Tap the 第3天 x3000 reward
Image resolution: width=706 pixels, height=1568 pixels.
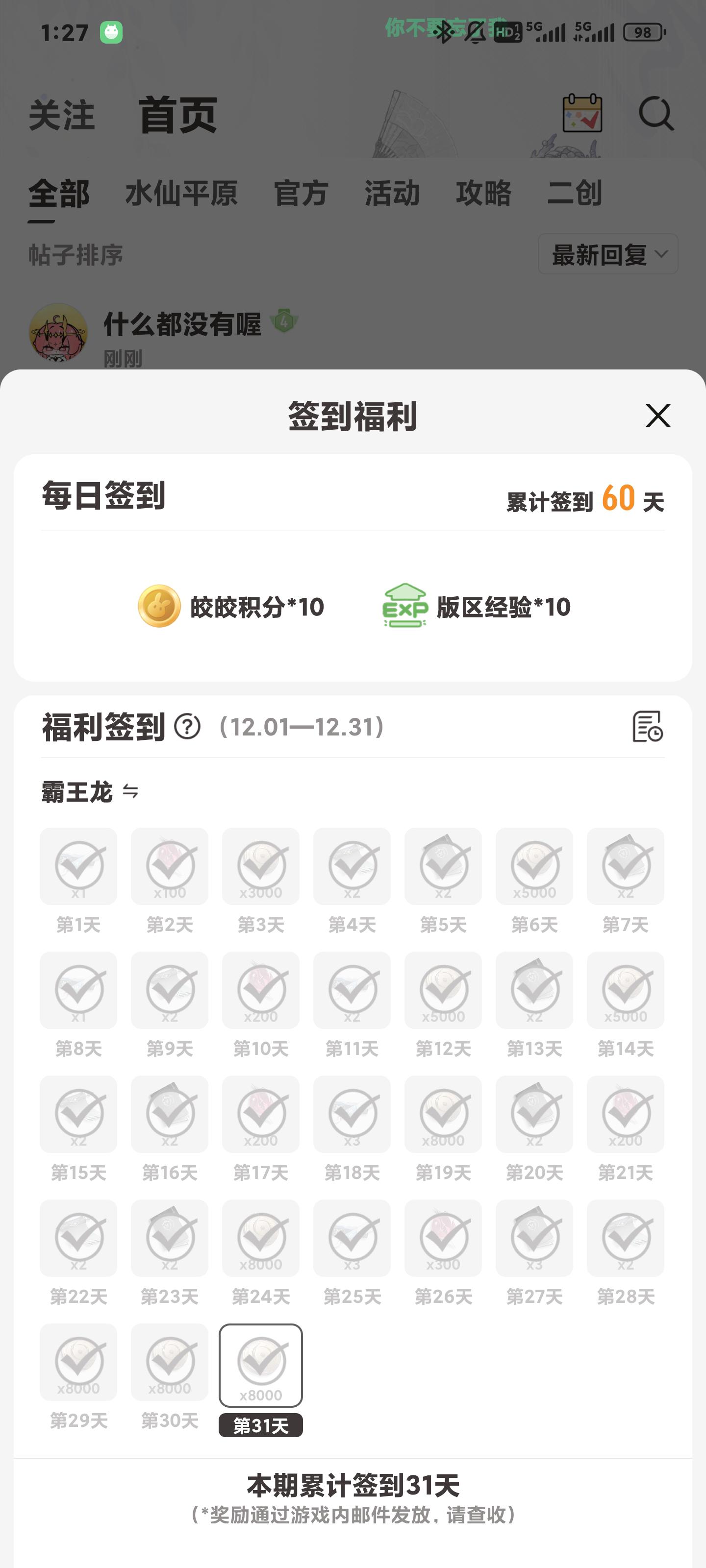point(261,866)
